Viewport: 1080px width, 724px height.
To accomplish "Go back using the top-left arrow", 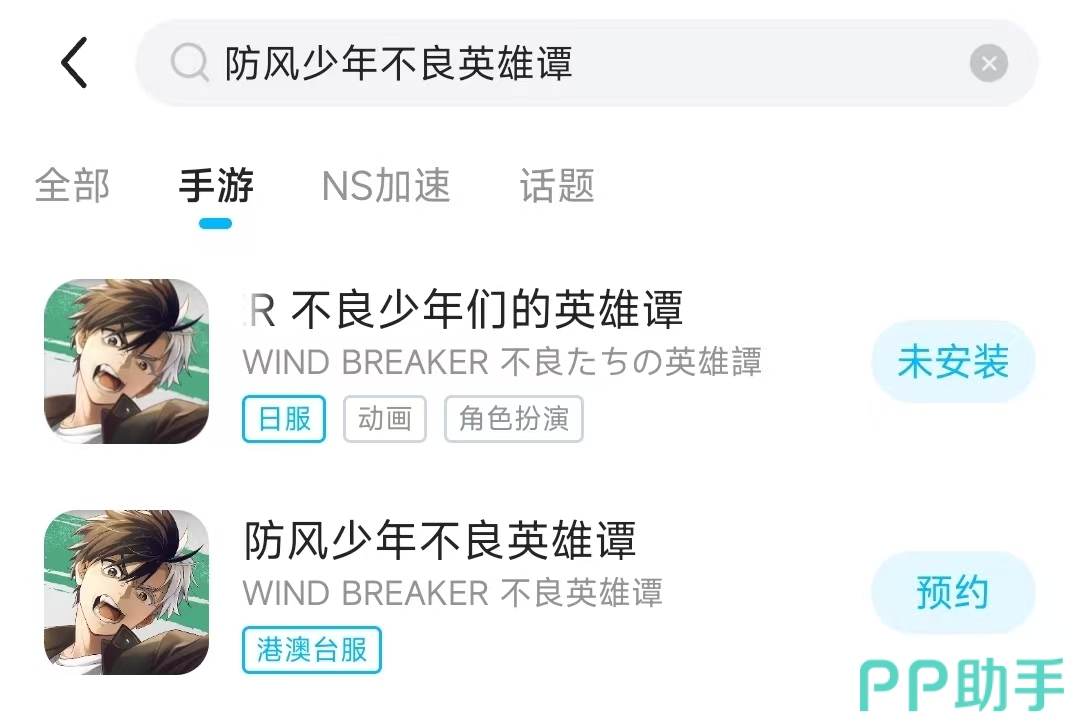I will (74, 63).
